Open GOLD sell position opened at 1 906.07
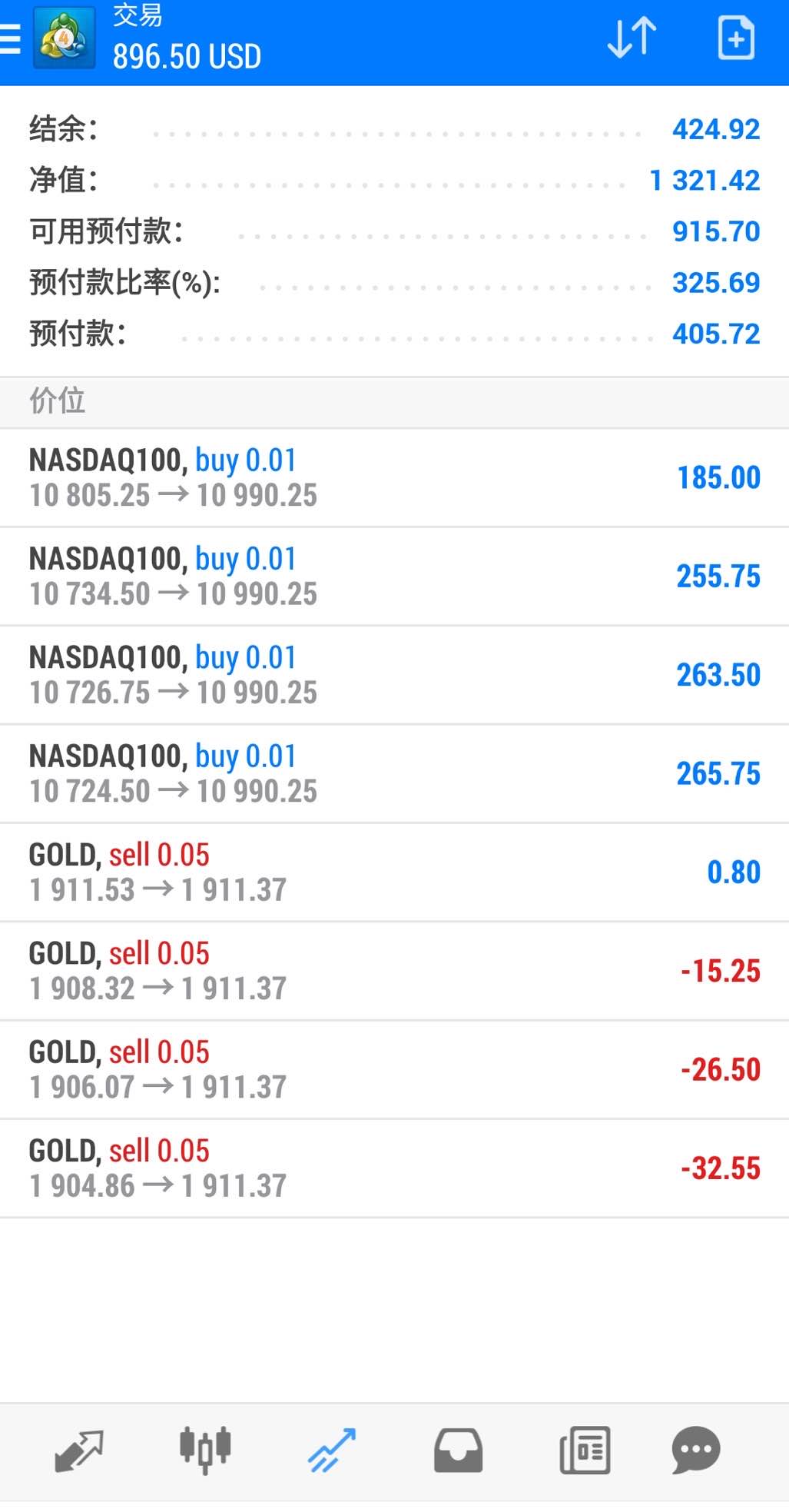 pos(394,1069)
